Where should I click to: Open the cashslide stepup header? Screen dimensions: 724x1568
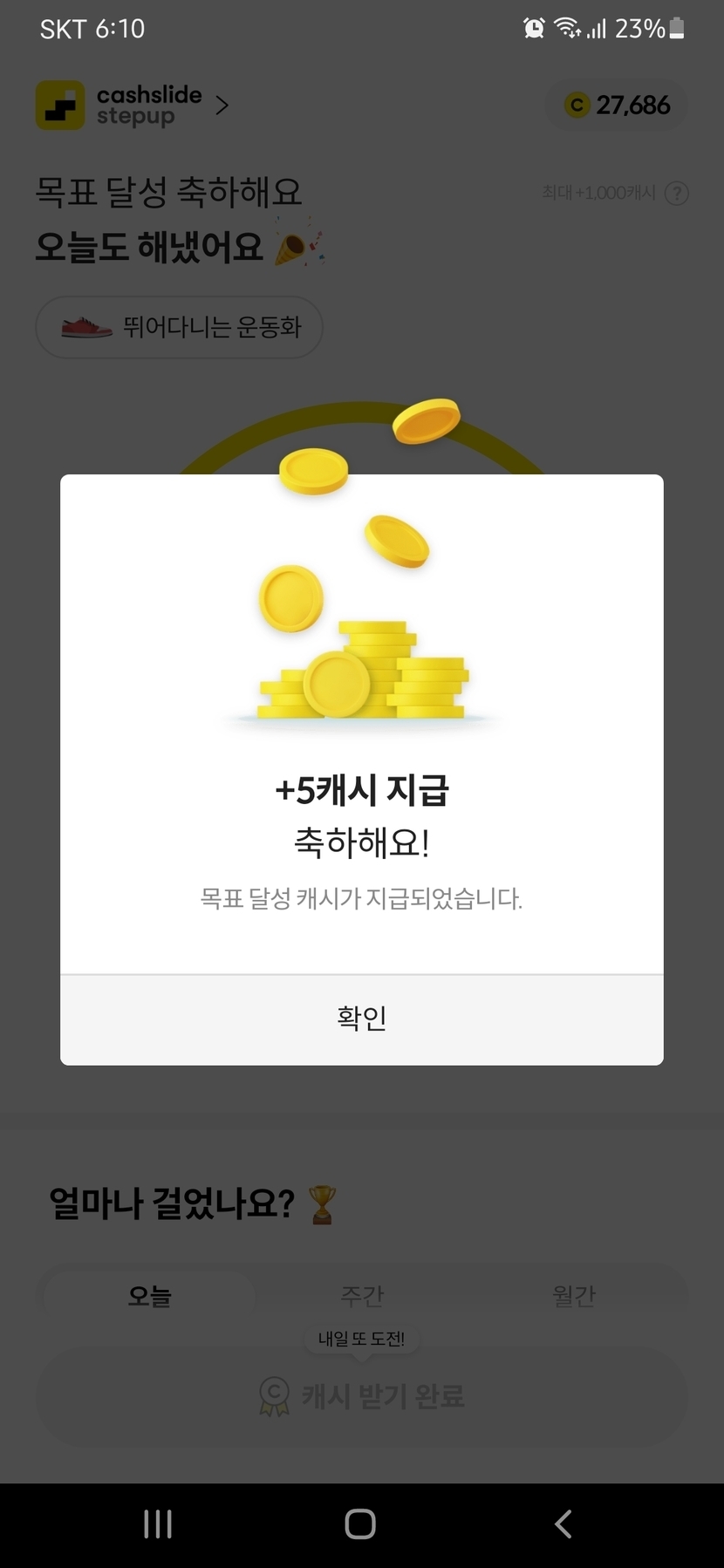(133, 106)
